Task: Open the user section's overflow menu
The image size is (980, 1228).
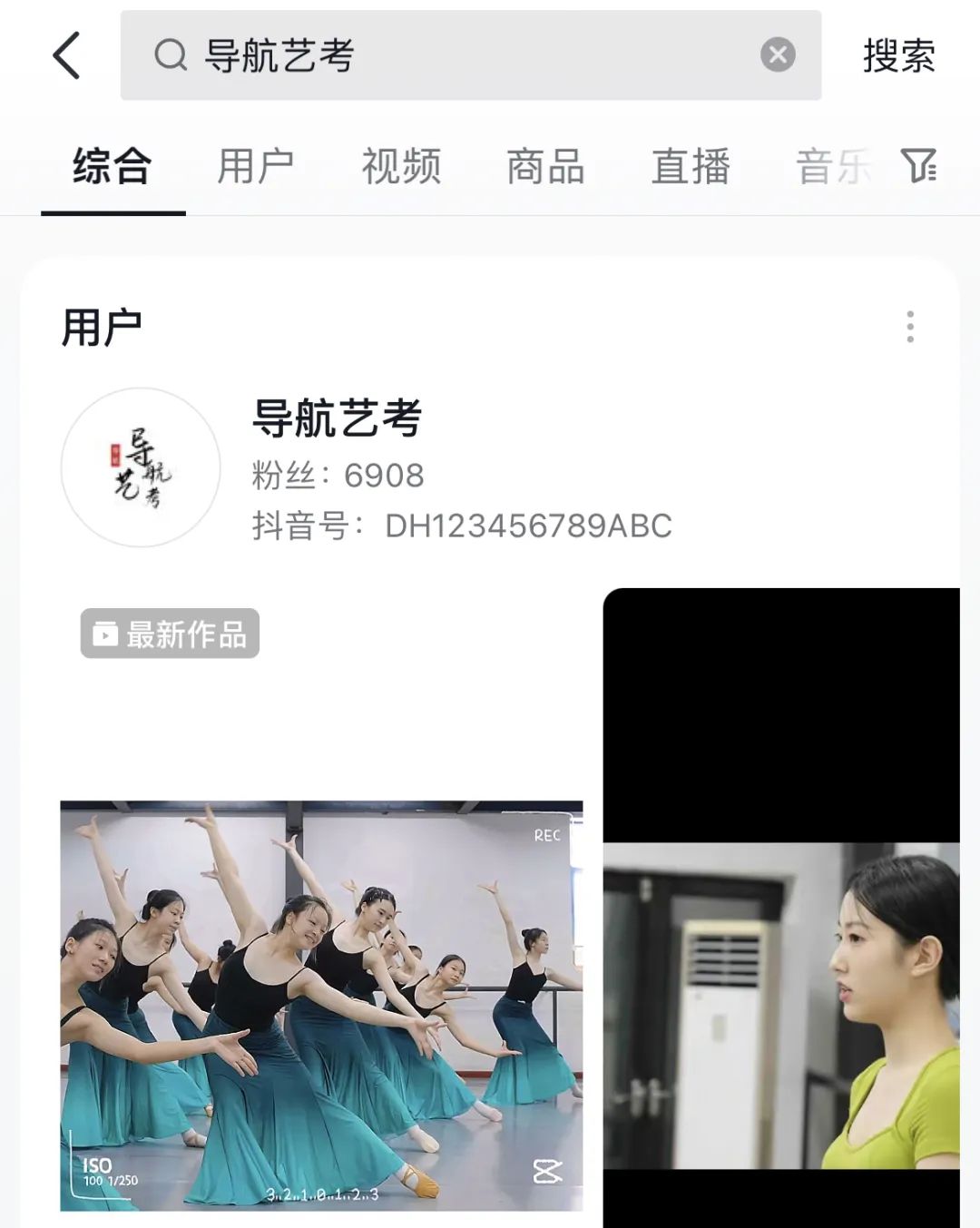Action: pyautogui.click(x=910, y=327)
